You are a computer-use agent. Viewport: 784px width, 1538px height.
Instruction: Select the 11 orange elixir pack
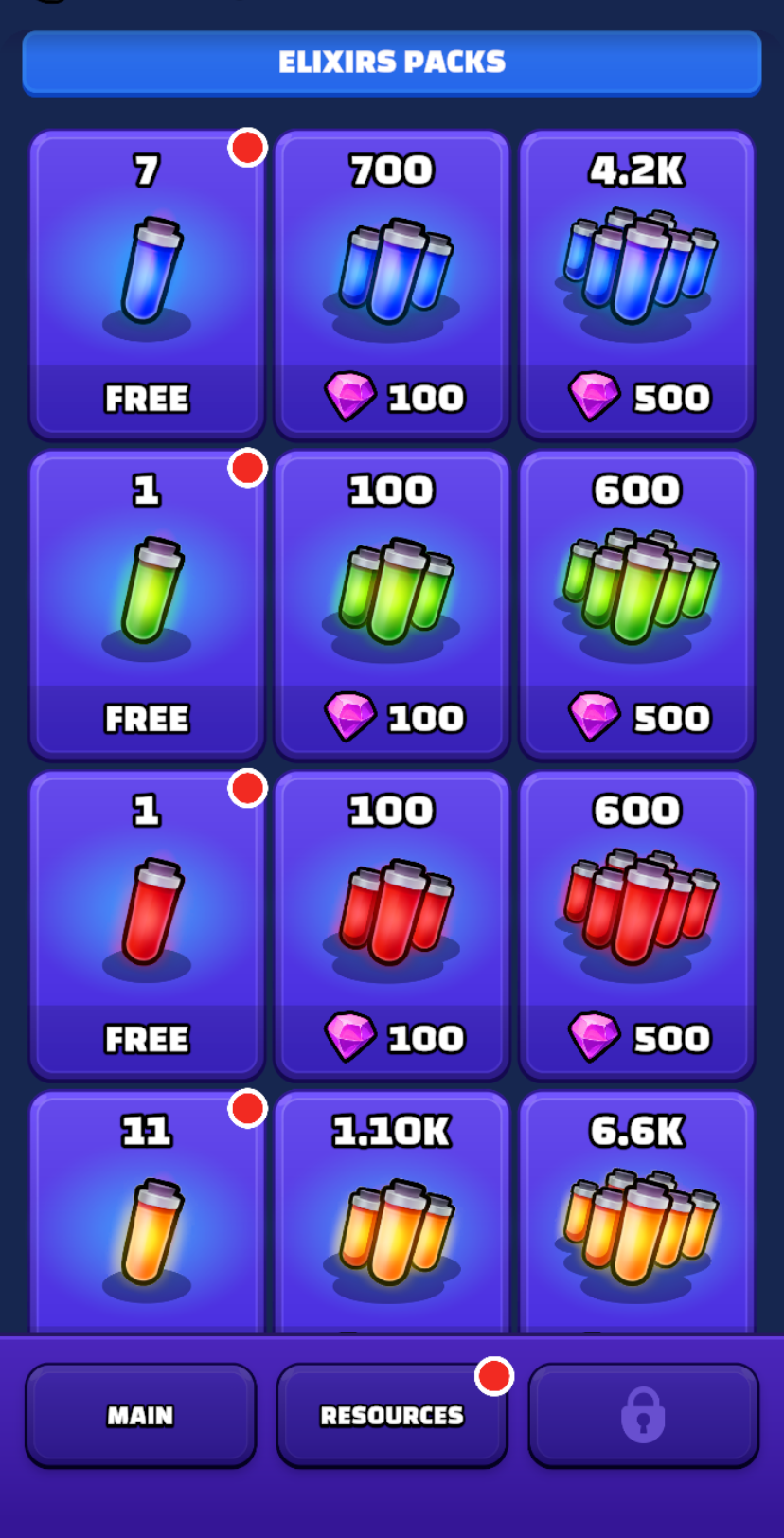[x=147, y=1212]
